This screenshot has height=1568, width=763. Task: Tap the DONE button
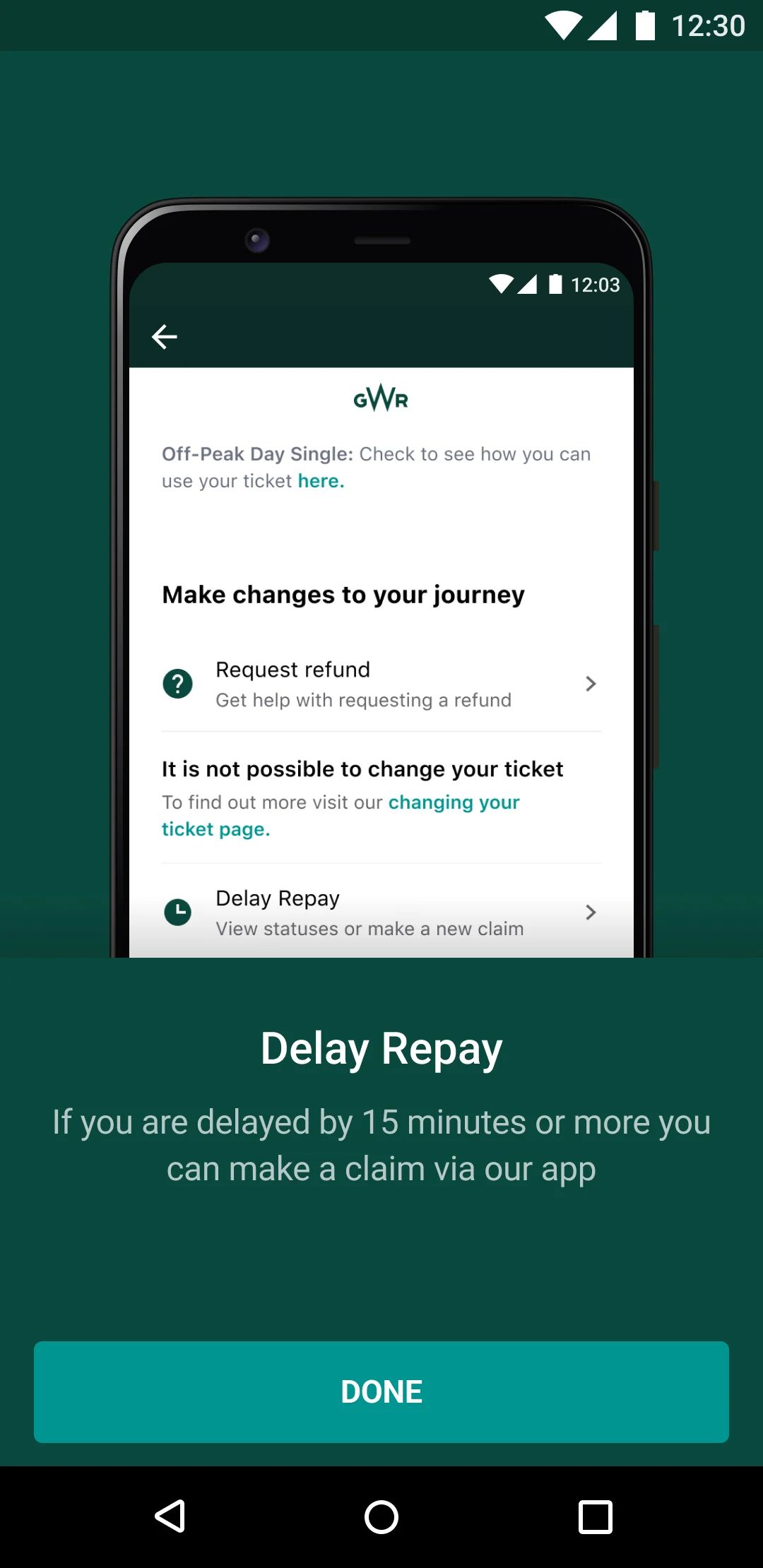click(381, 1391)
